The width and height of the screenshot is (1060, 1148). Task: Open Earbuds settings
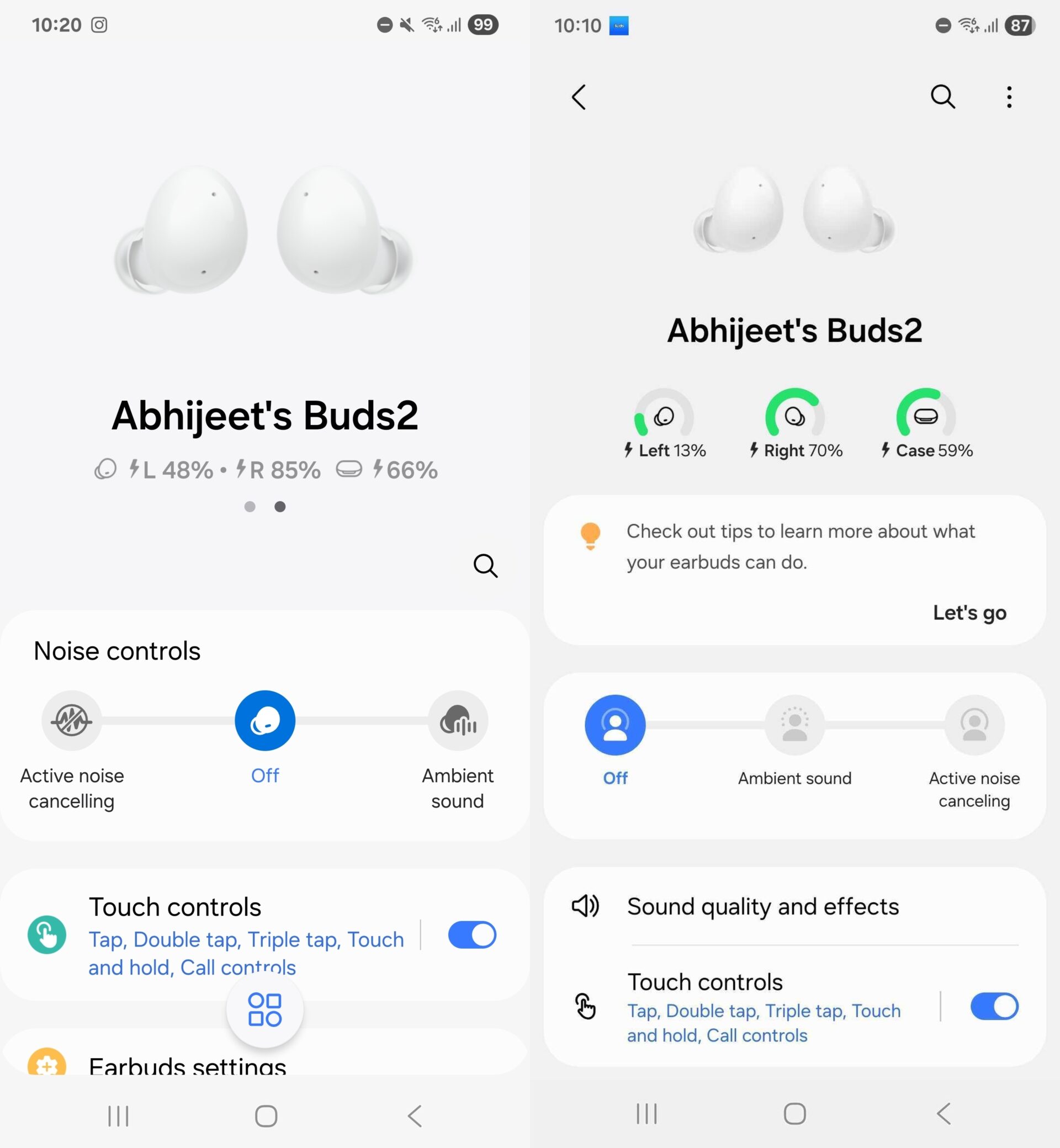187,1064
